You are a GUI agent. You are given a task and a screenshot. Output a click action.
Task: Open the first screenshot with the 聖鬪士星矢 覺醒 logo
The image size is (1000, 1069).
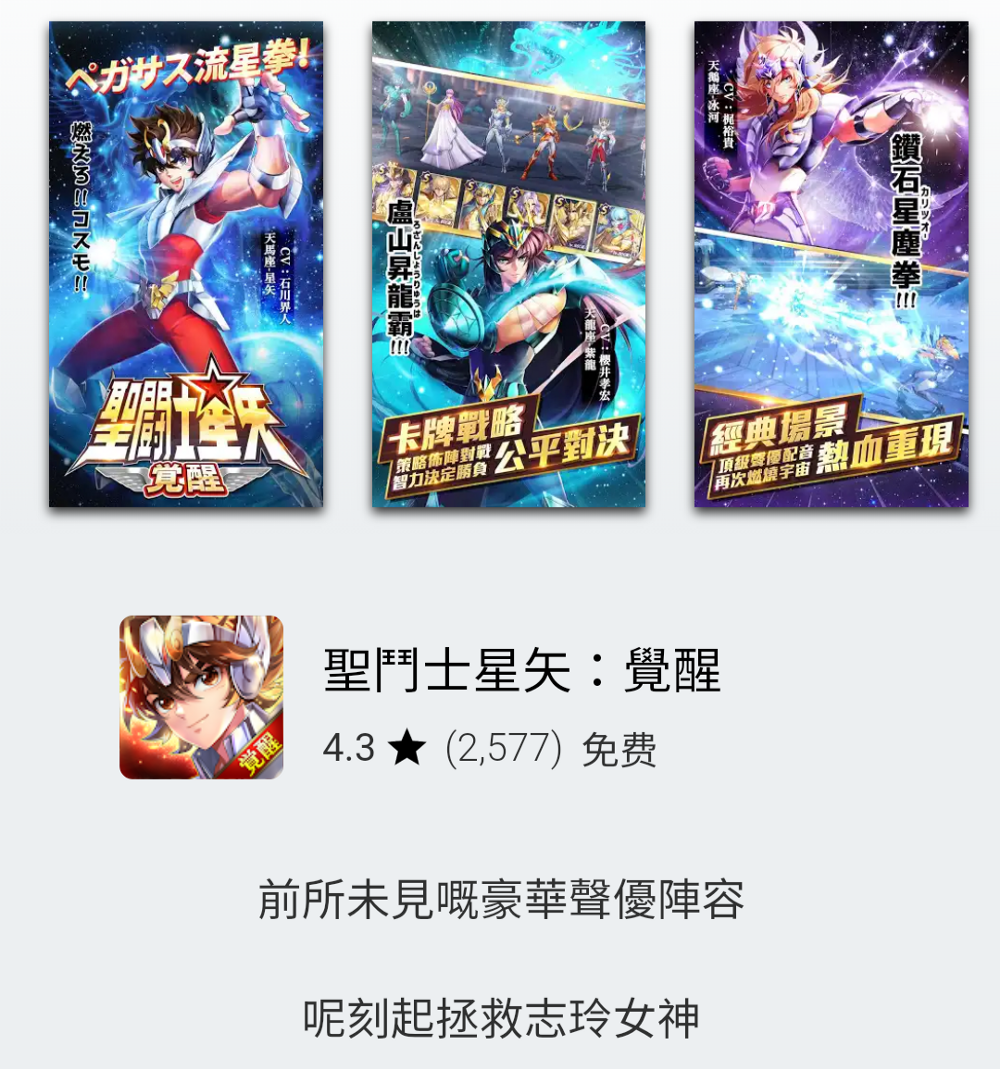coord(186,264)
